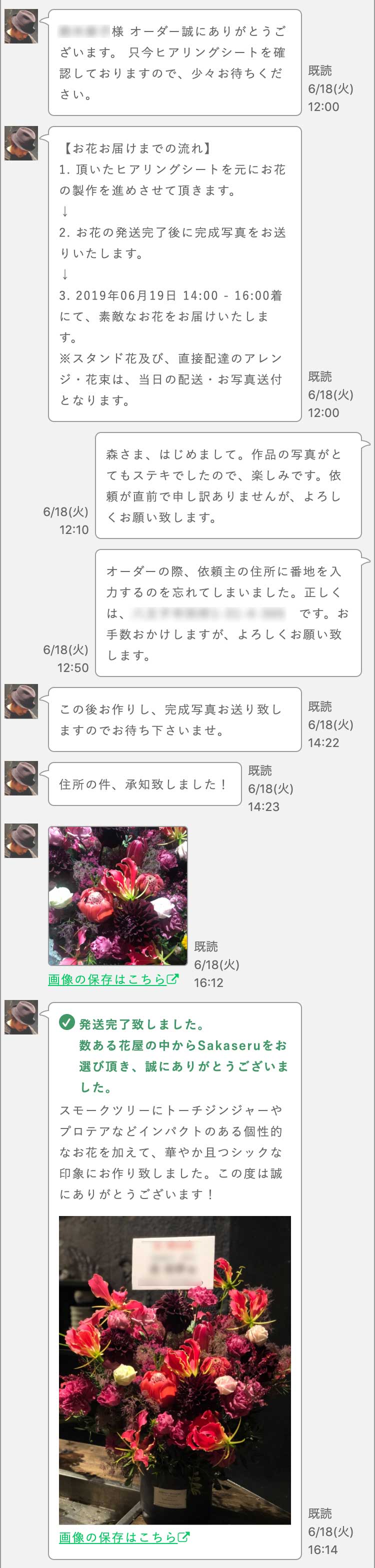Open the save-image link in the 発送完了 message
The image size is (375, 1568).
point(124,1537)
